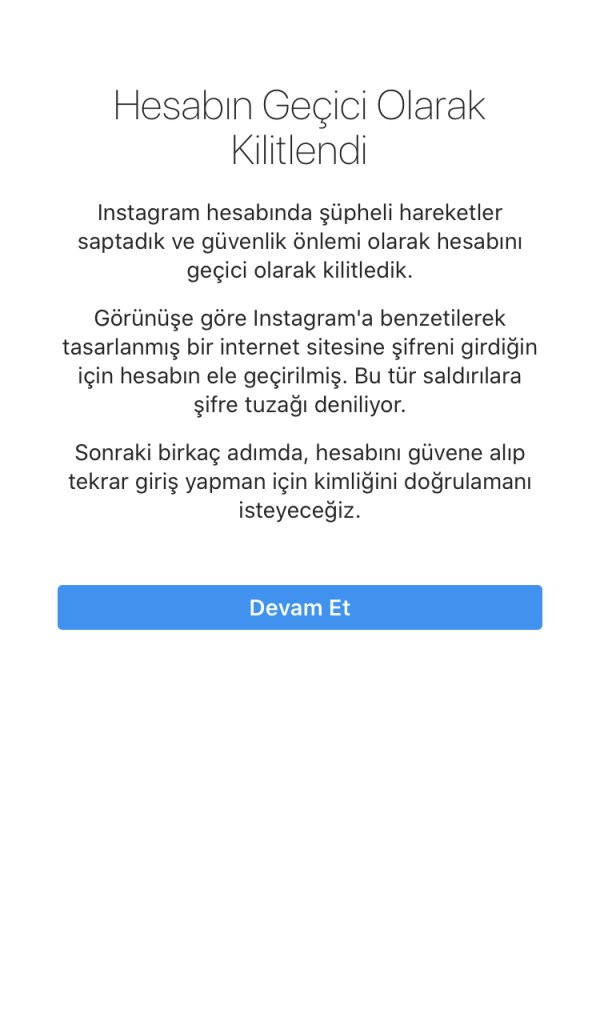Tap the Devam Et button

299,608
